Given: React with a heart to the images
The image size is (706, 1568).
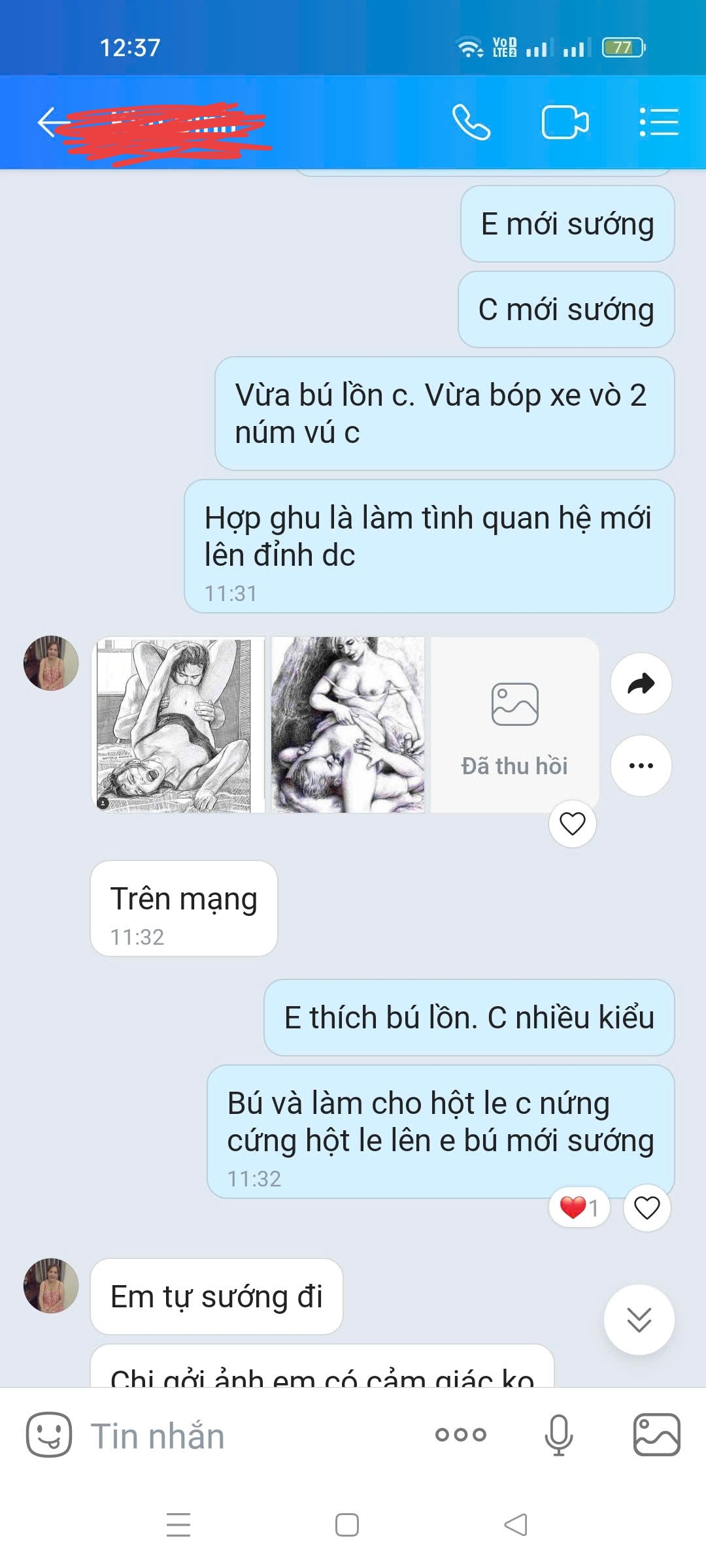Looking at the screenshot, I should pyautogui.click(x=573, y=824).
